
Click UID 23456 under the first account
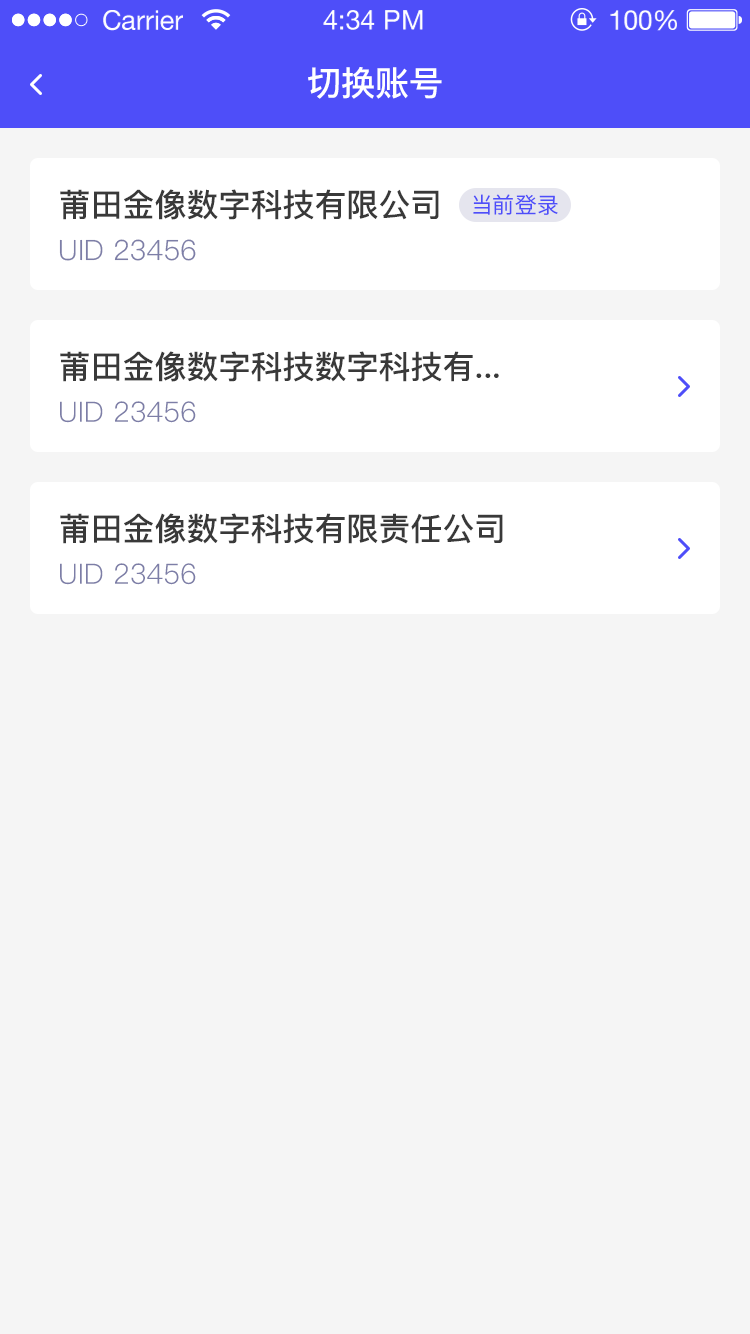click(x=127, y=250)
